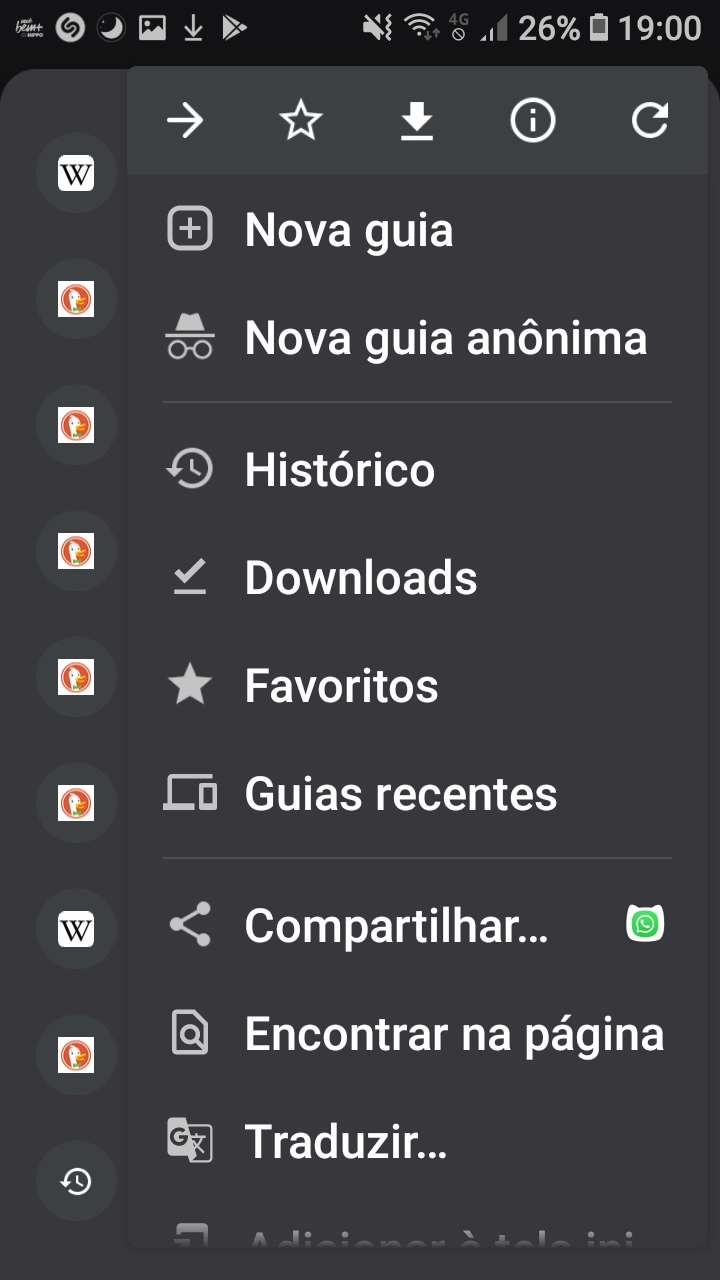Choose Encontrar na página
720x1280 pixels.
click(x=453, y=1034)
